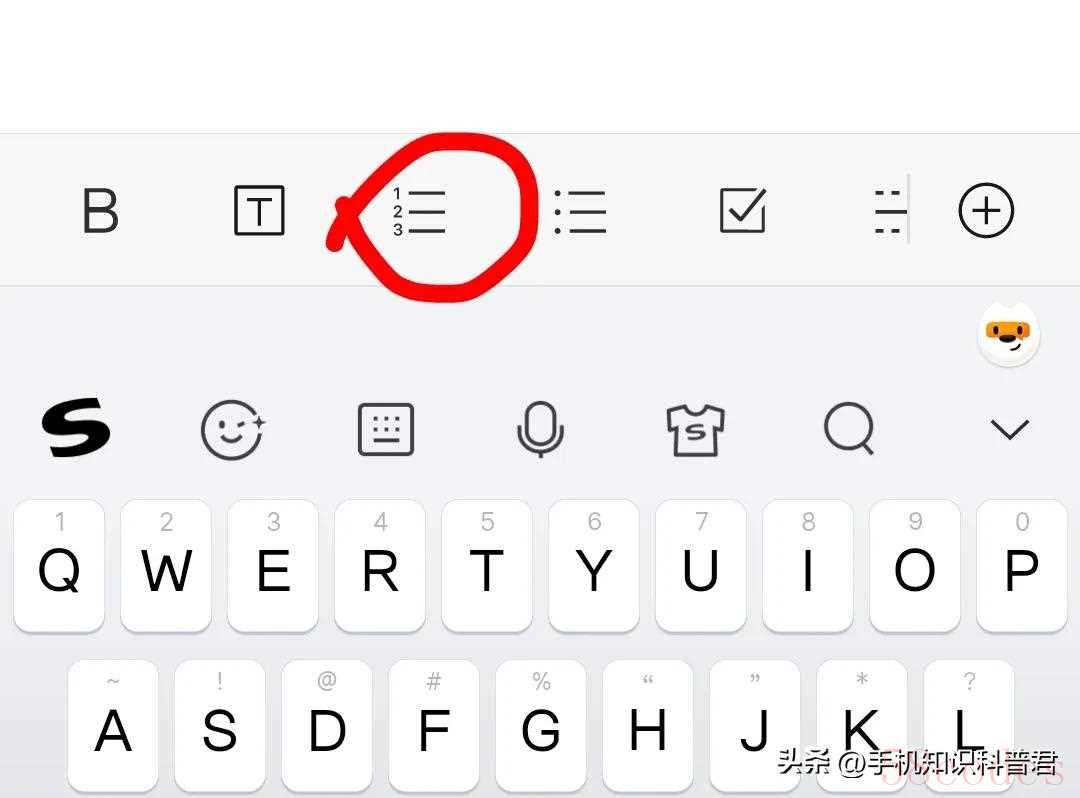Insert a numbered list
1080x798 pixels.
pyautogui.click(x=420, y=211)
